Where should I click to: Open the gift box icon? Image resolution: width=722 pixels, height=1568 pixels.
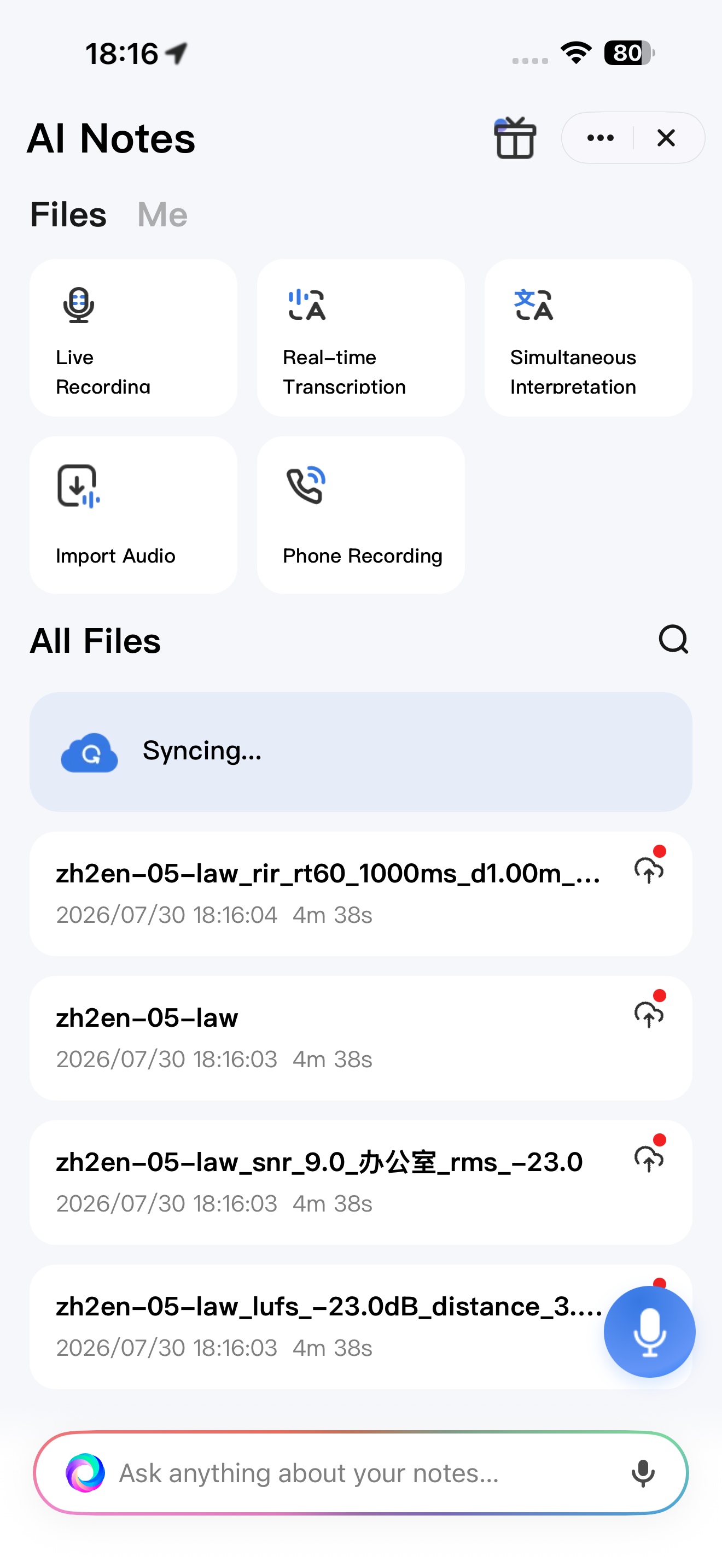(x=515, y=138)
